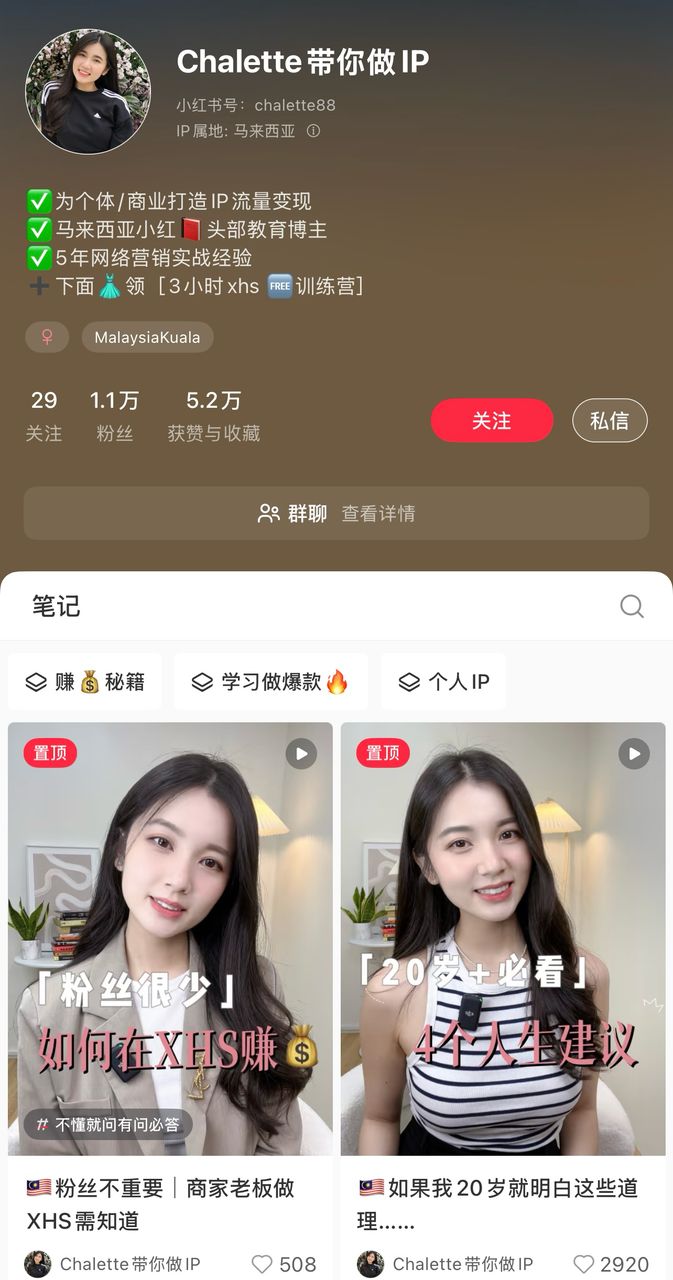
Task: View the 29 关注 following list
Action: click(44, 415)
